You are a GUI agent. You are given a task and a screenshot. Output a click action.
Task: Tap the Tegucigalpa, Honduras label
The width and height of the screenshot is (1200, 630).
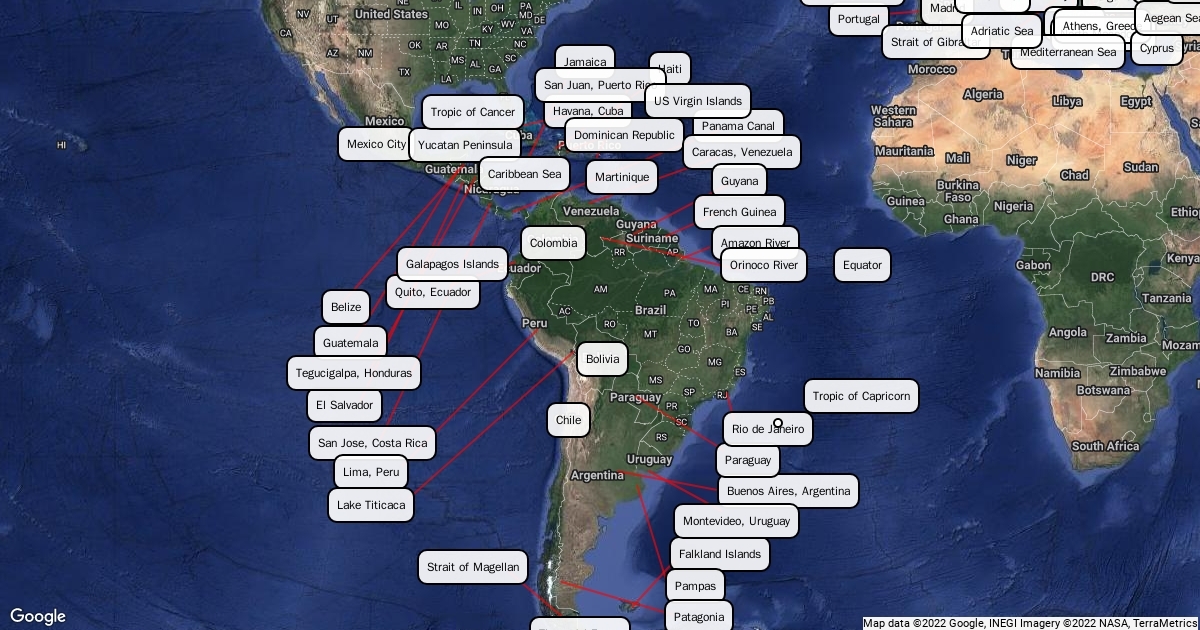(x=354, y=373)
